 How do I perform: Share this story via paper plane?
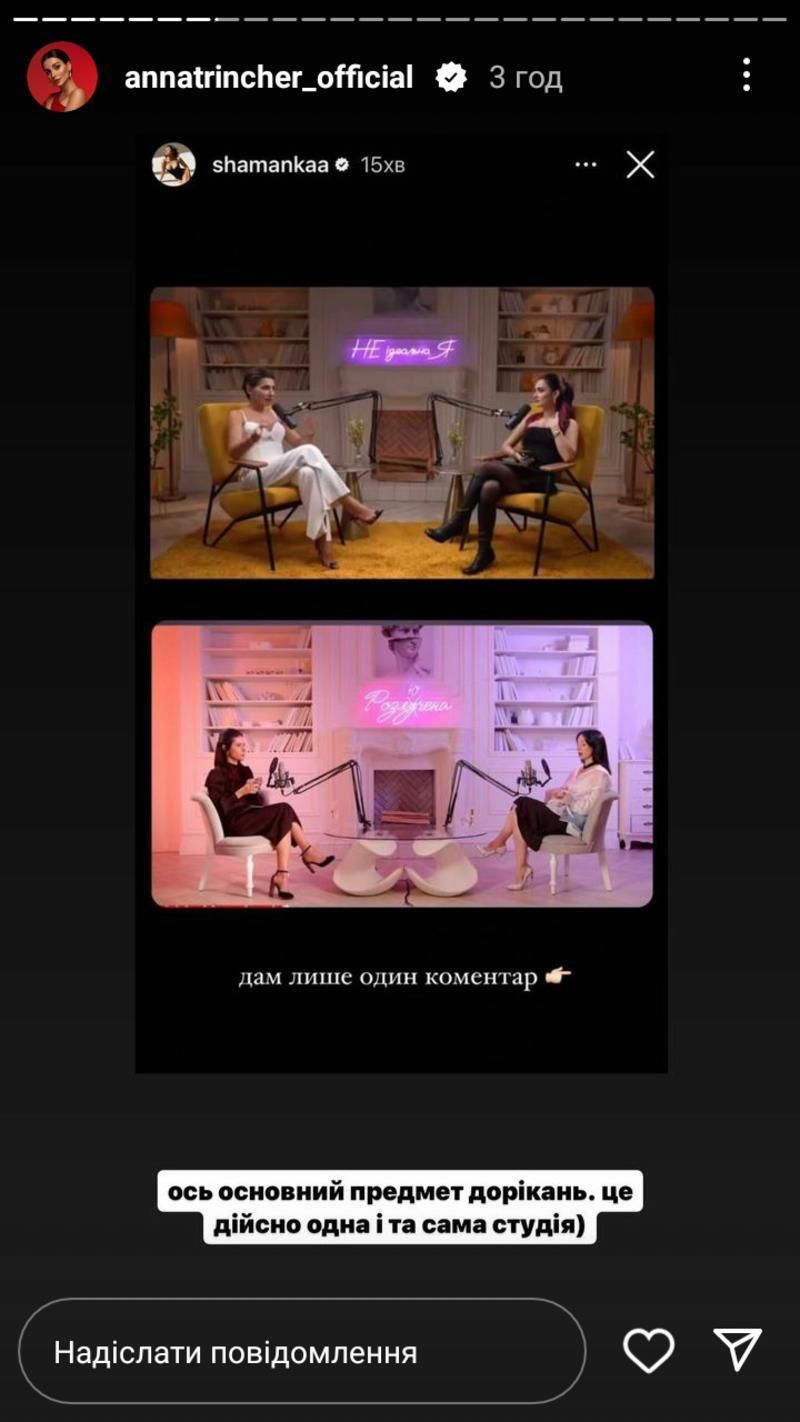click(738, 1350)
